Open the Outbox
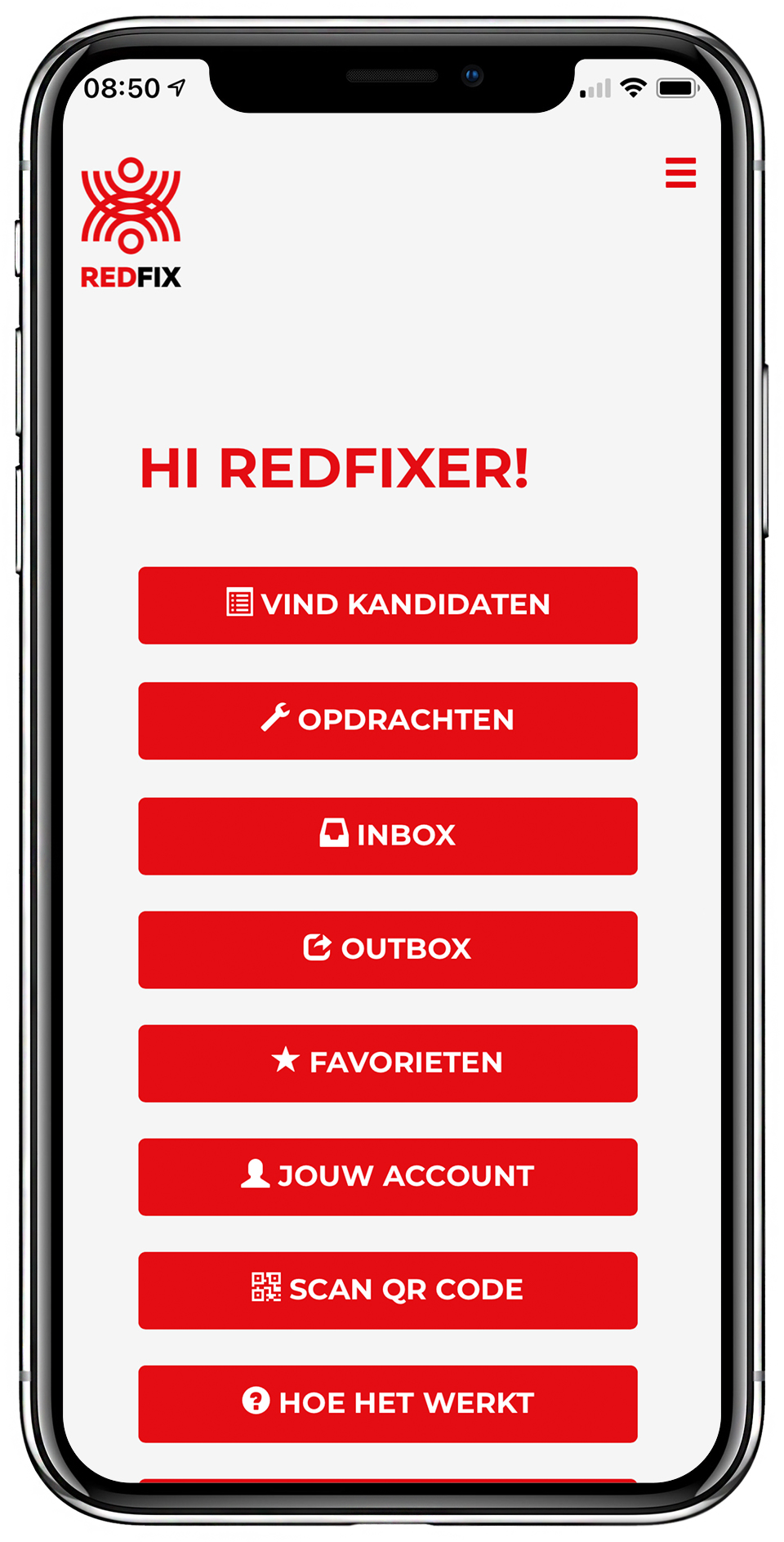Viewport: 784px width, 1542px height. (x=388, y=949)
